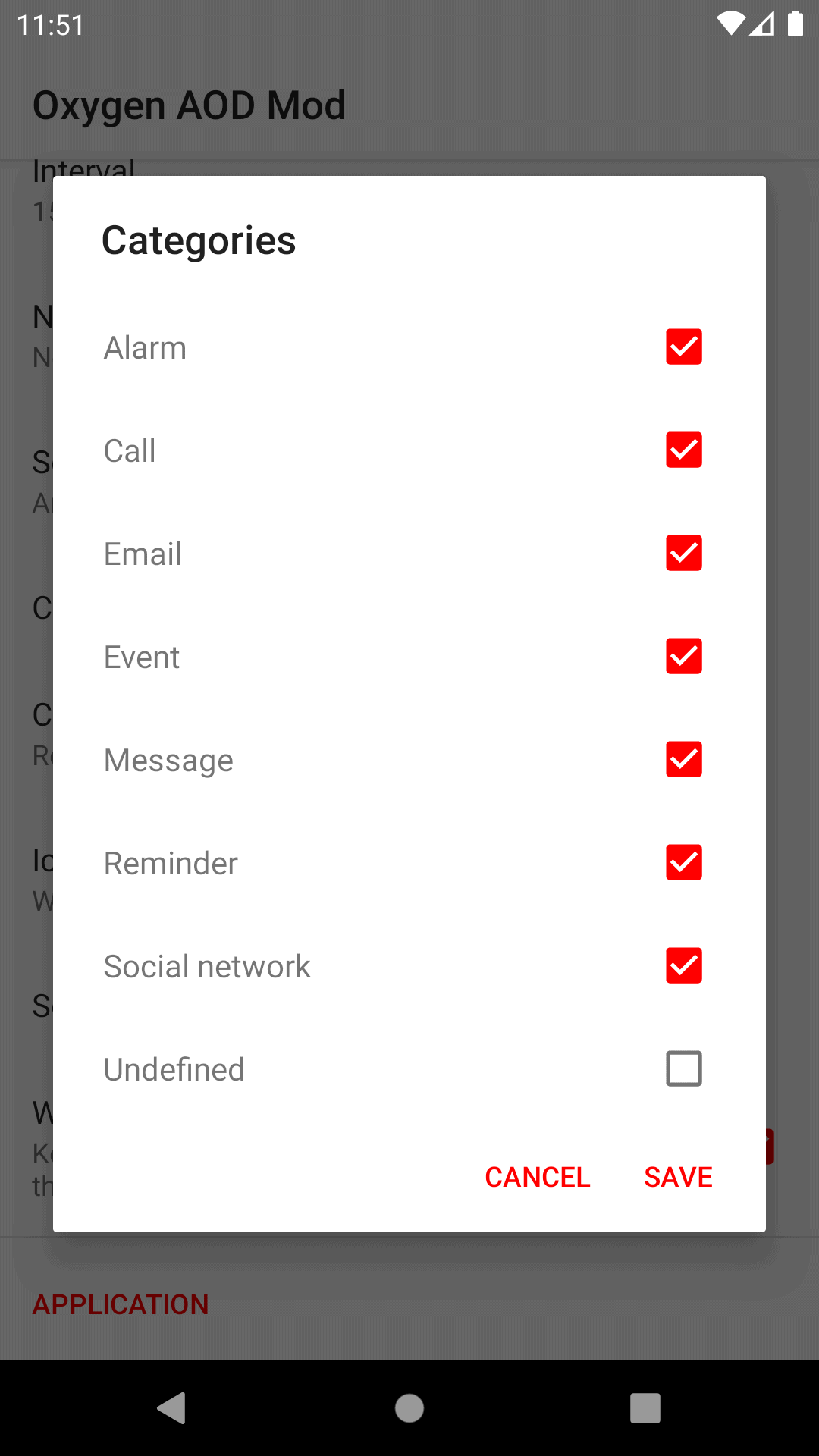The height and width of the screenshot is (1456, 819).
Task: Tap the Wi-Fi status icon
Action: point(730,25)
